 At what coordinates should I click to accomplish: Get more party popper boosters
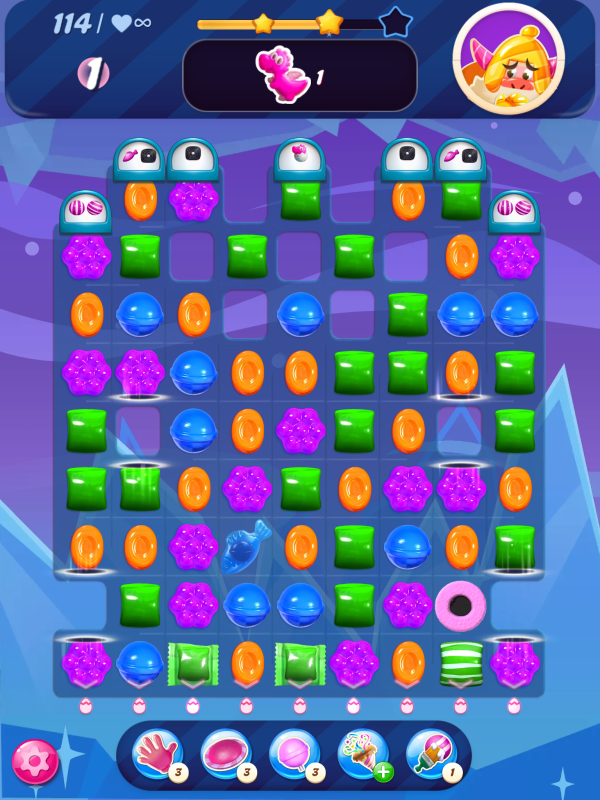[362, 754]
